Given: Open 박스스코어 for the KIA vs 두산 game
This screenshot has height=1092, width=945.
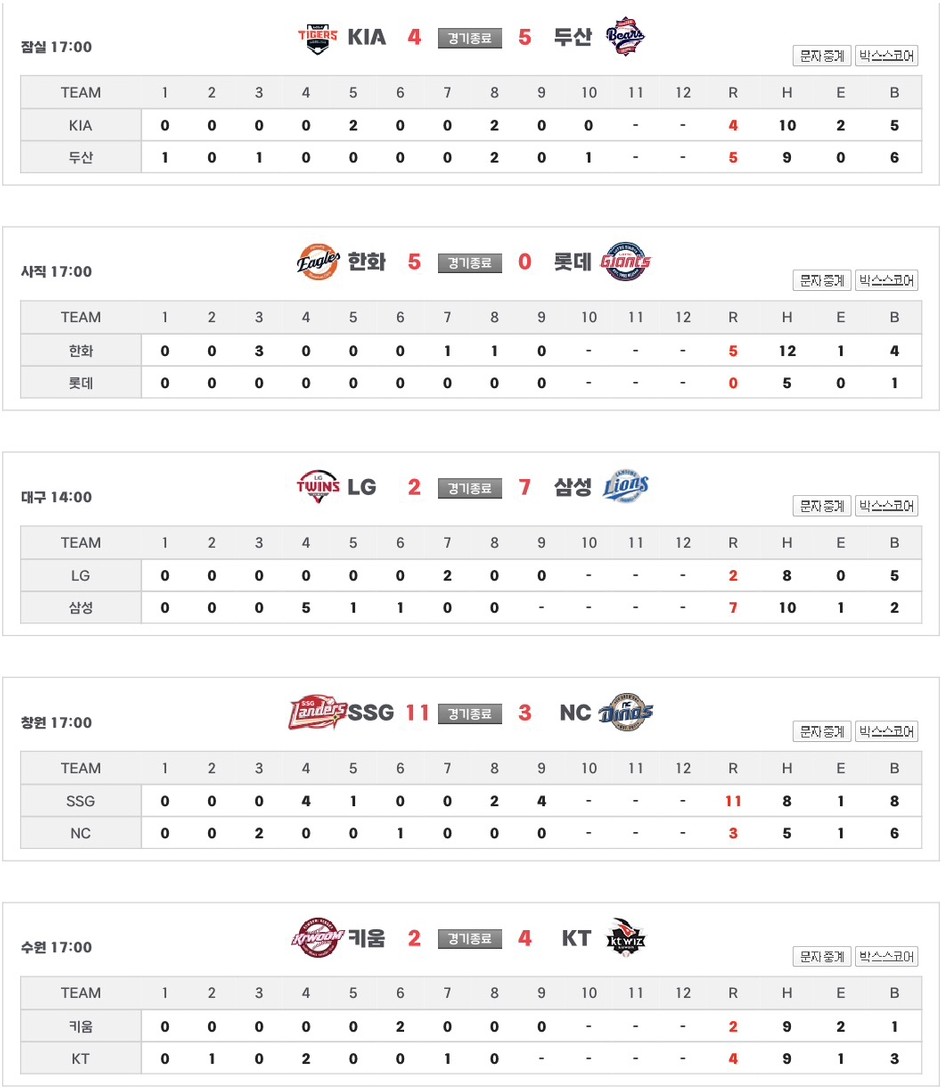Looking at the screenshot, I should pyautogui.click(x=886, y=56).
